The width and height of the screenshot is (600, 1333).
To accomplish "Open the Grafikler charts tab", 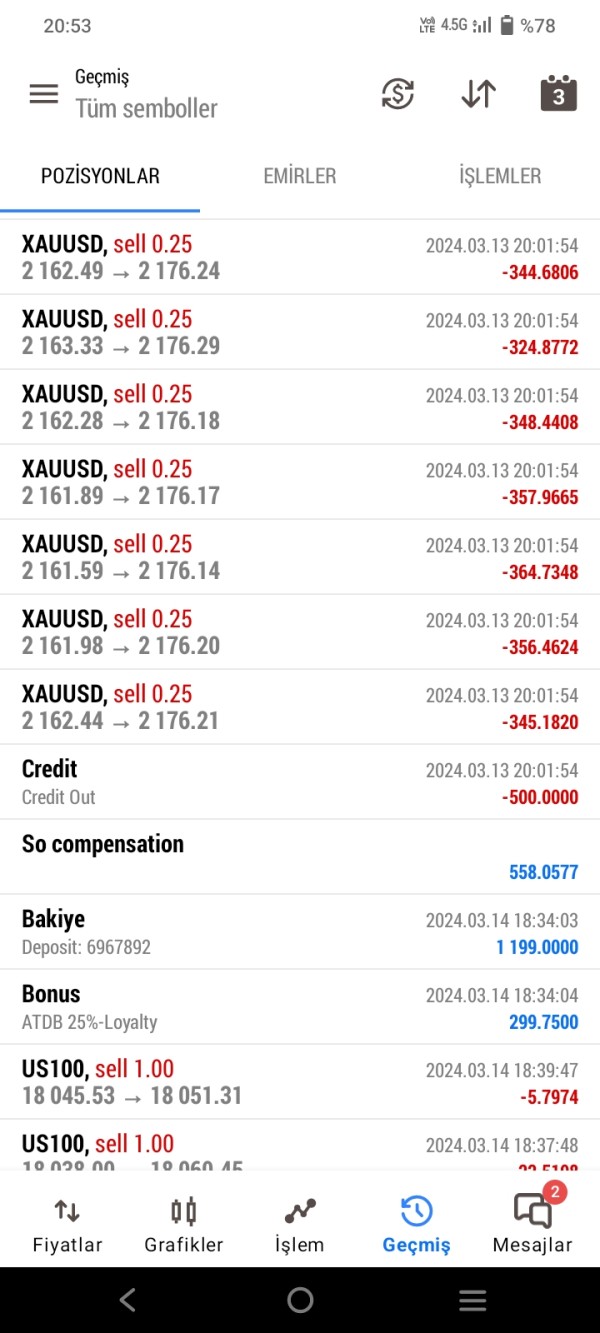I will pos(184,1226).
